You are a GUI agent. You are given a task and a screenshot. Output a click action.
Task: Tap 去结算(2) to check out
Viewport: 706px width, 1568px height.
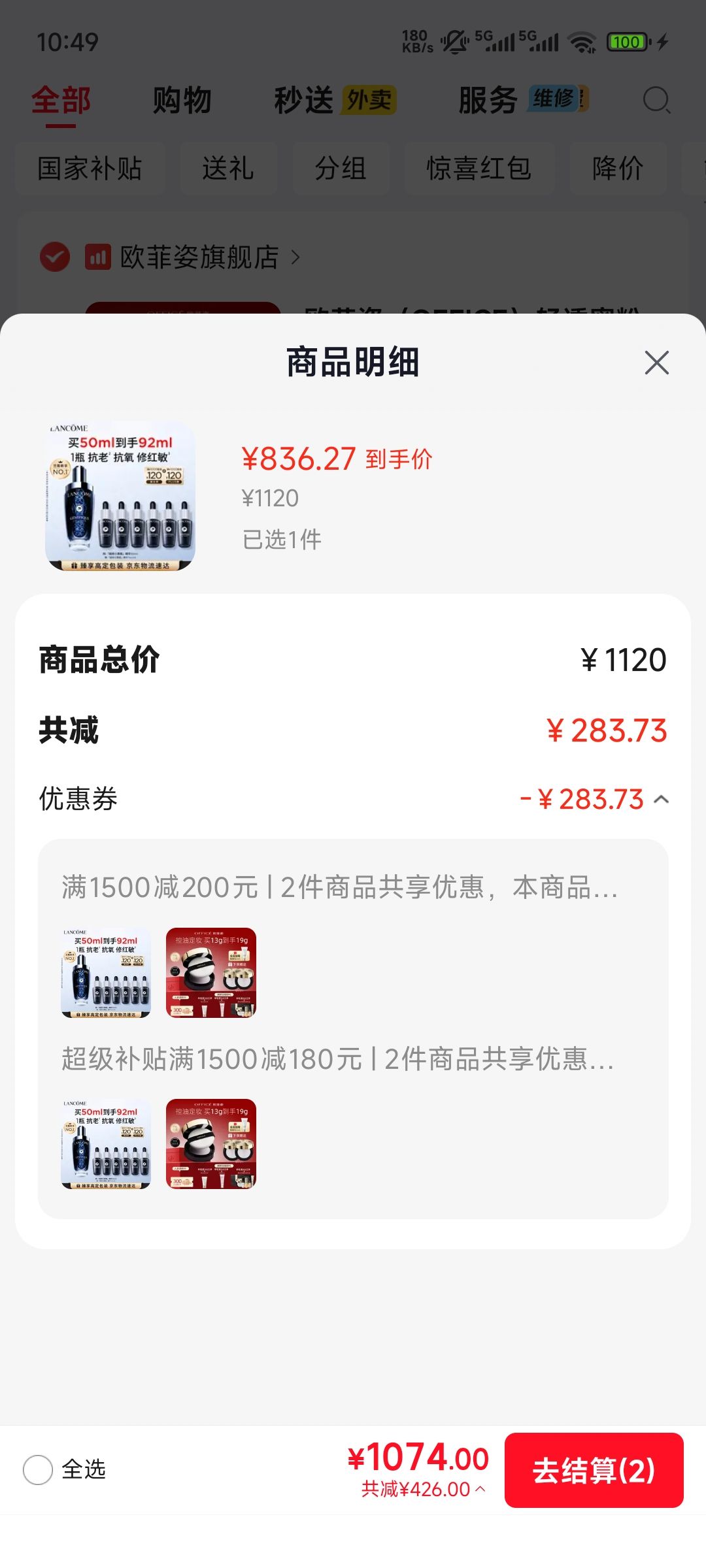pos(594,1470)
